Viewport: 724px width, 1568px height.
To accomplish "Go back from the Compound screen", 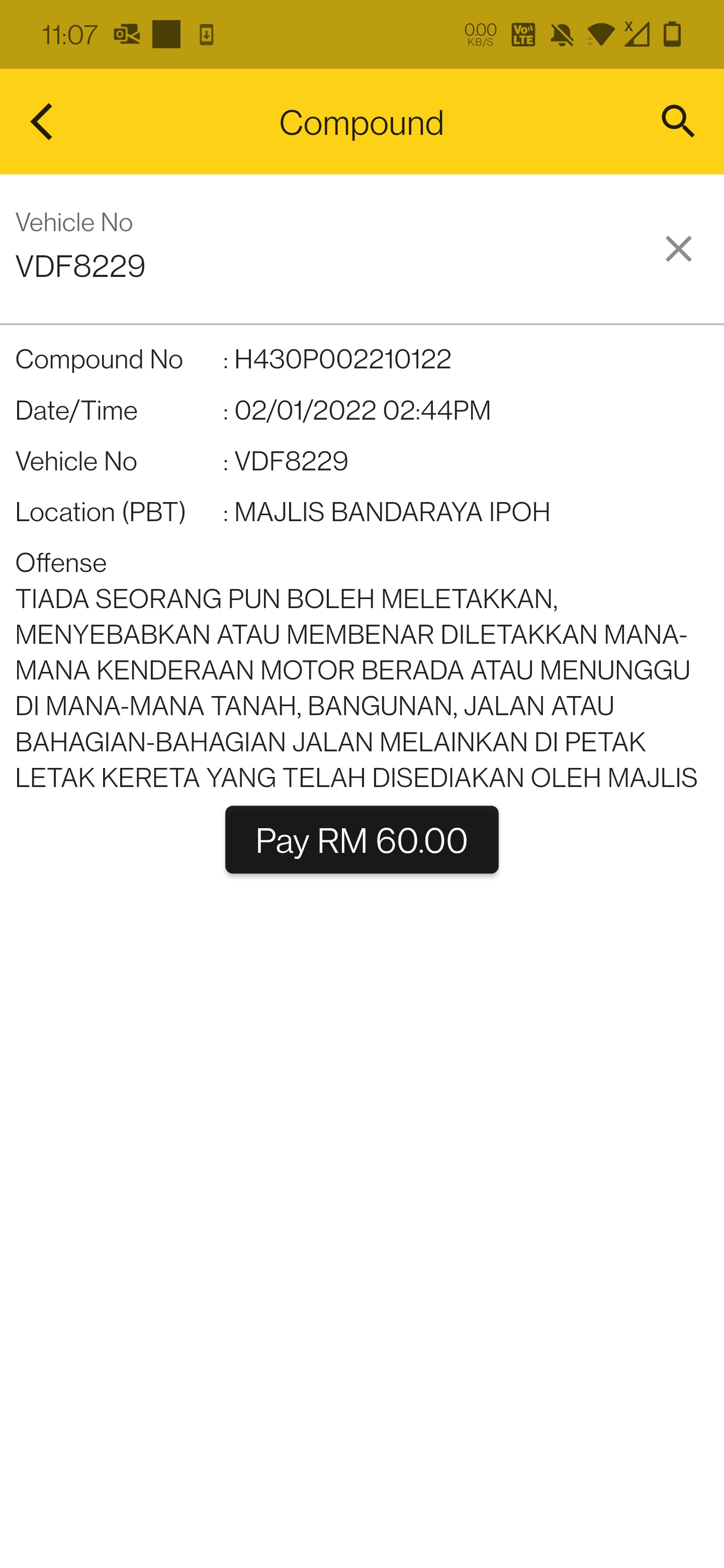I will [41, 122].
